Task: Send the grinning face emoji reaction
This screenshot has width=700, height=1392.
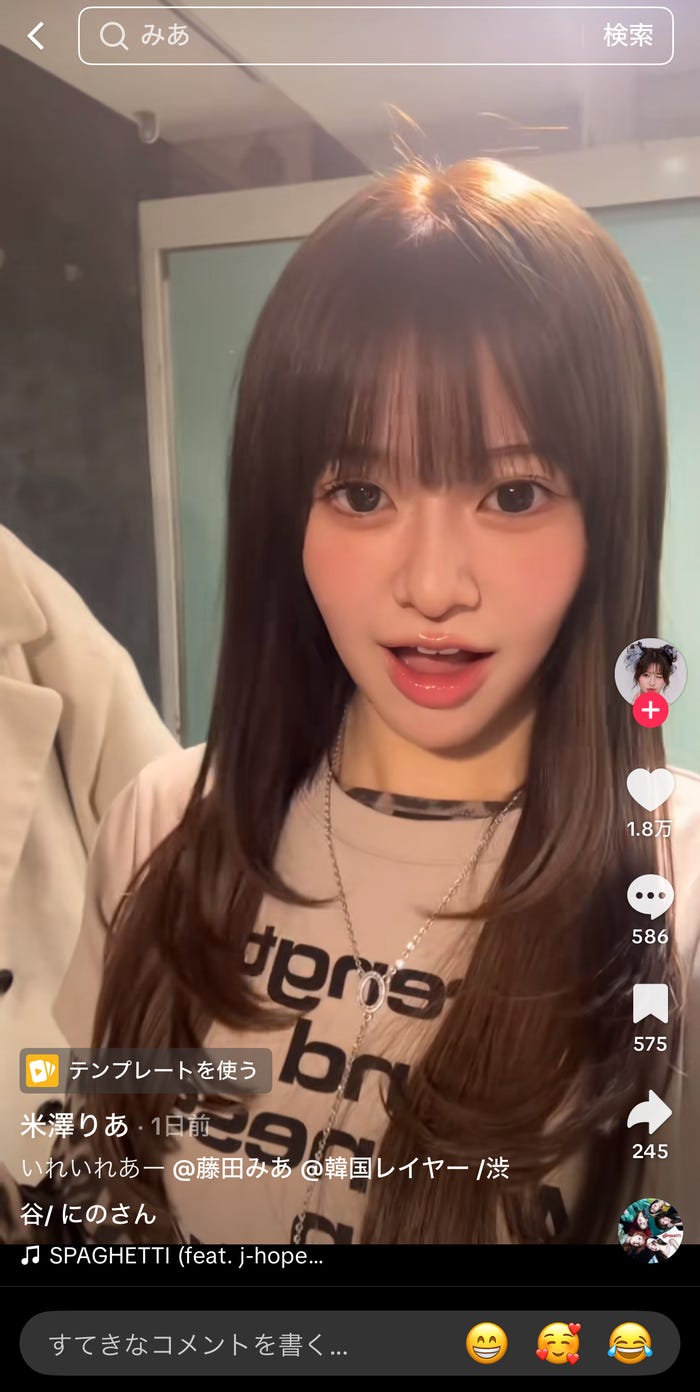Action: pos(487,1343)
